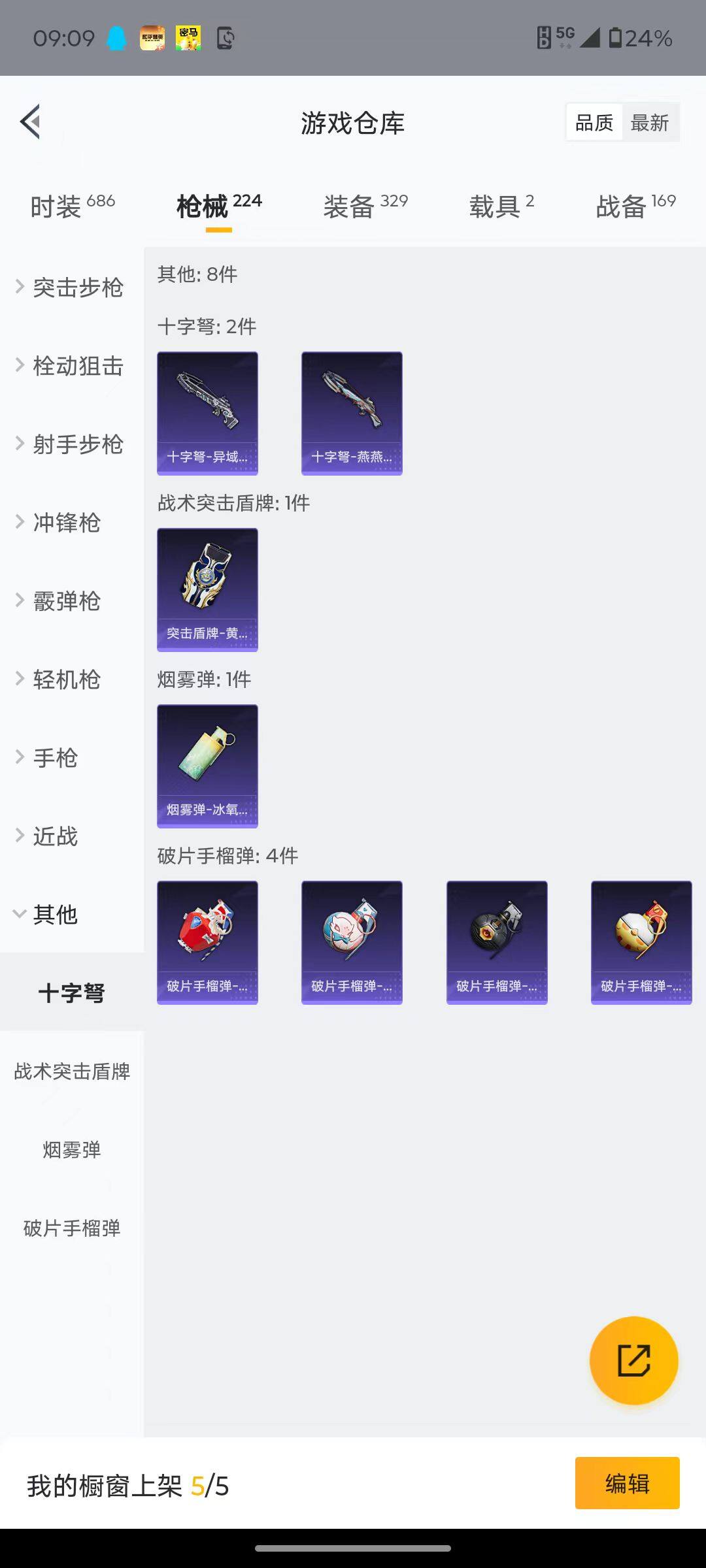Image resolution: width=706 pixels, height=1568 pixels.
Task: View the 突击盾牌-黄 shield item
Action: tap(207, 589)
